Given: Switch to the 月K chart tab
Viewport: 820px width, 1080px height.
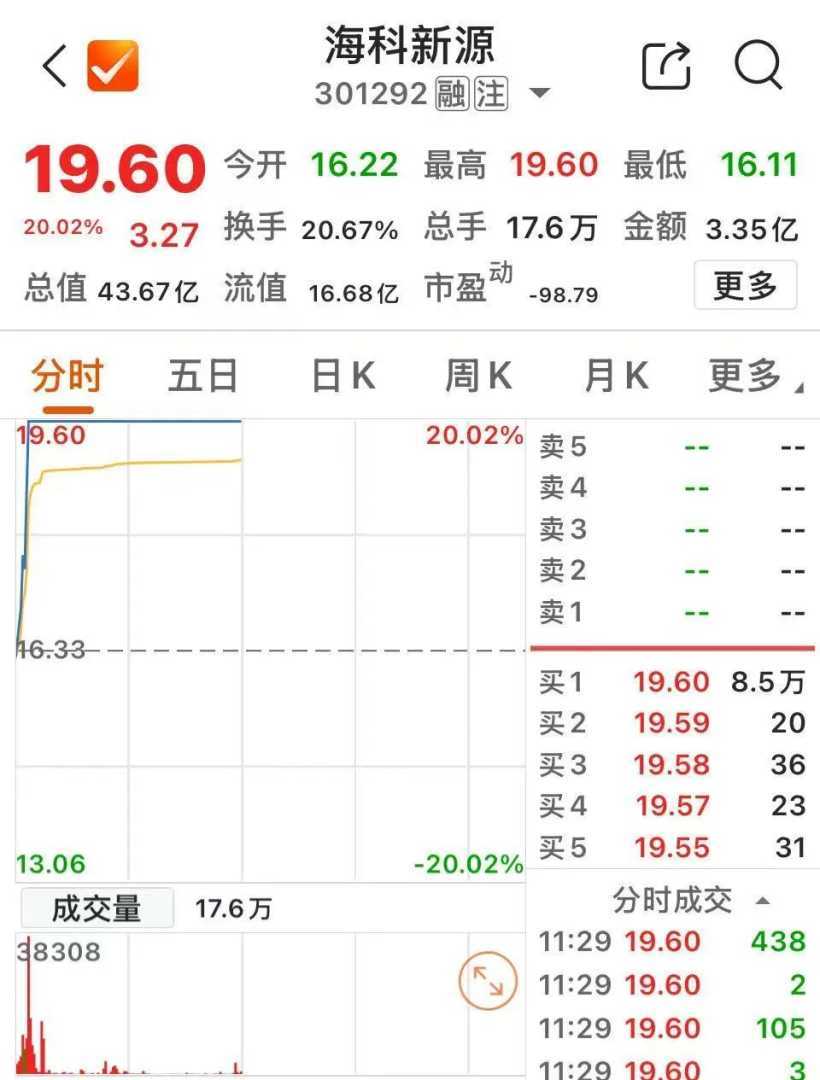Looking at the screenshot, I should point(615,377).
